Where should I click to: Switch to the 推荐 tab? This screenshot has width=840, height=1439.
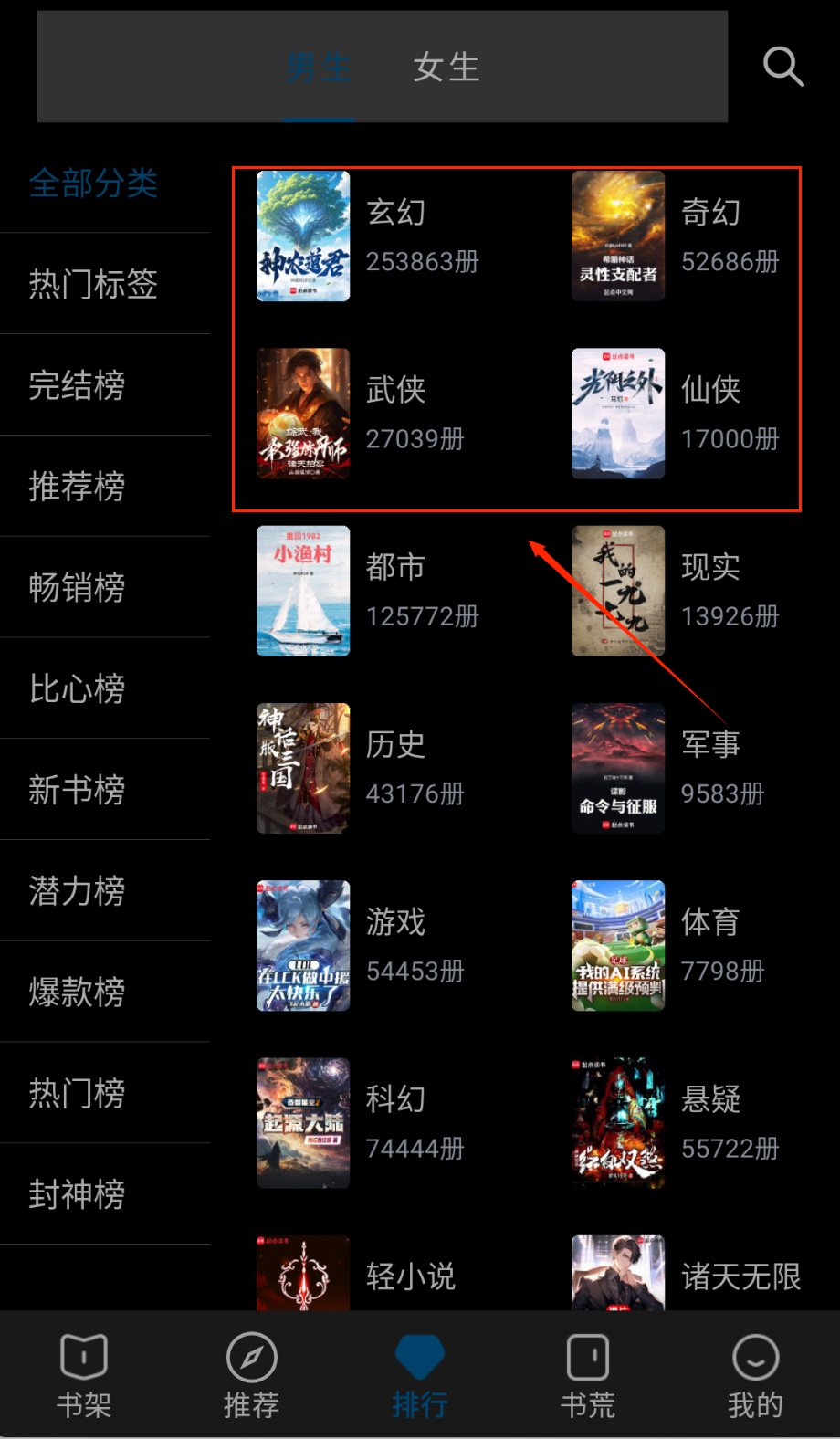(252, 1376)
